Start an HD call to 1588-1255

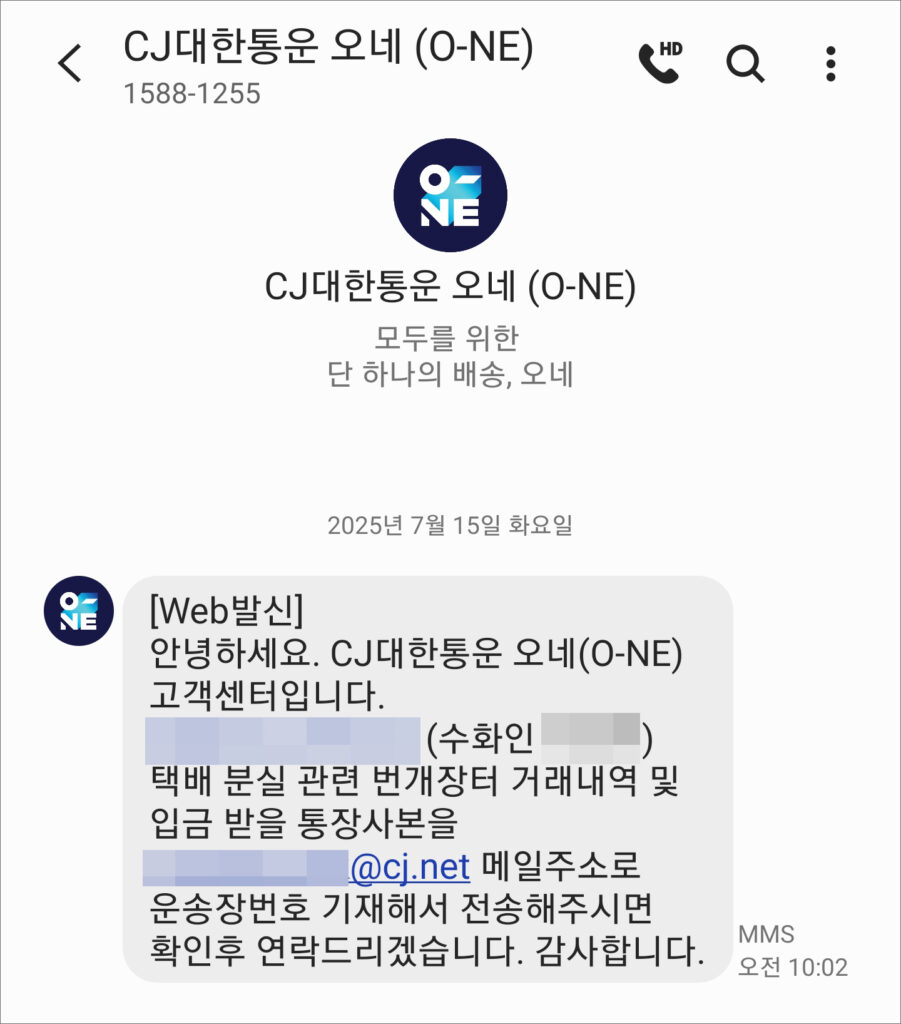coord(658,63)
